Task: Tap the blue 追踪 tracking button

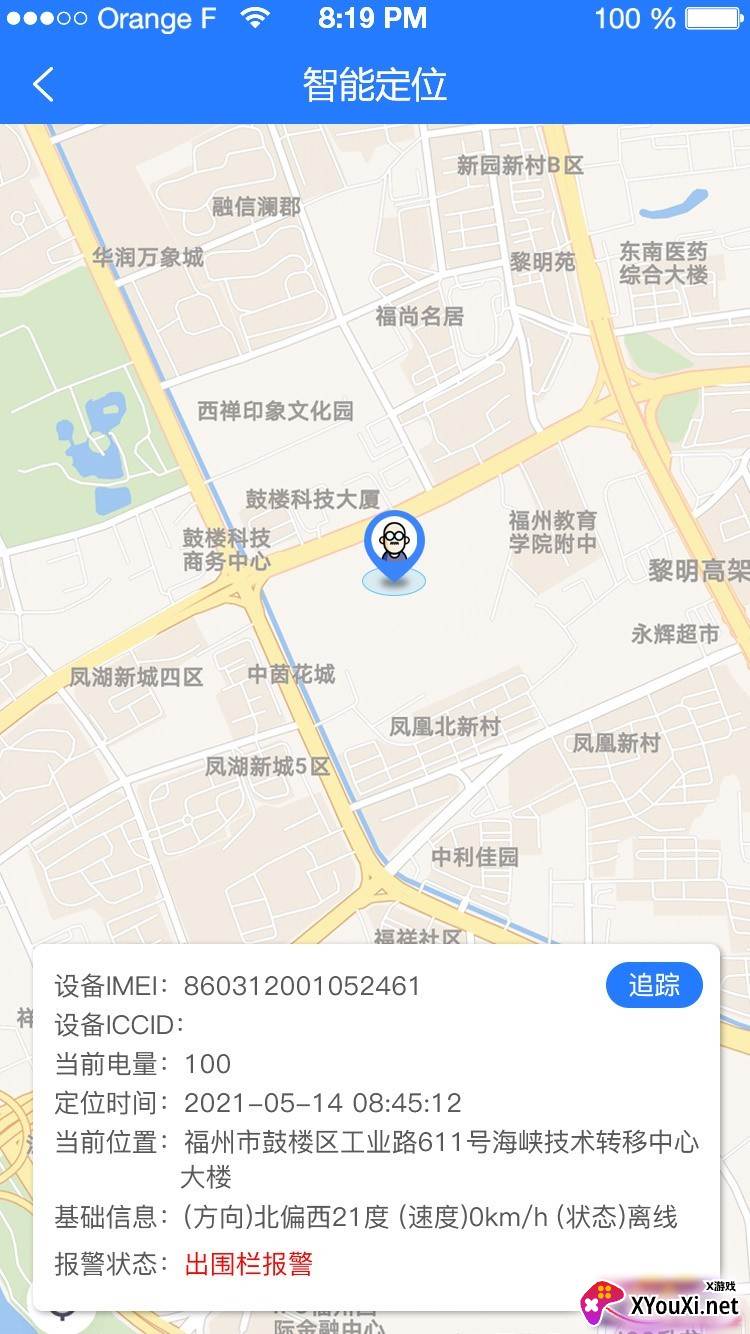Action: pos(654,985)
